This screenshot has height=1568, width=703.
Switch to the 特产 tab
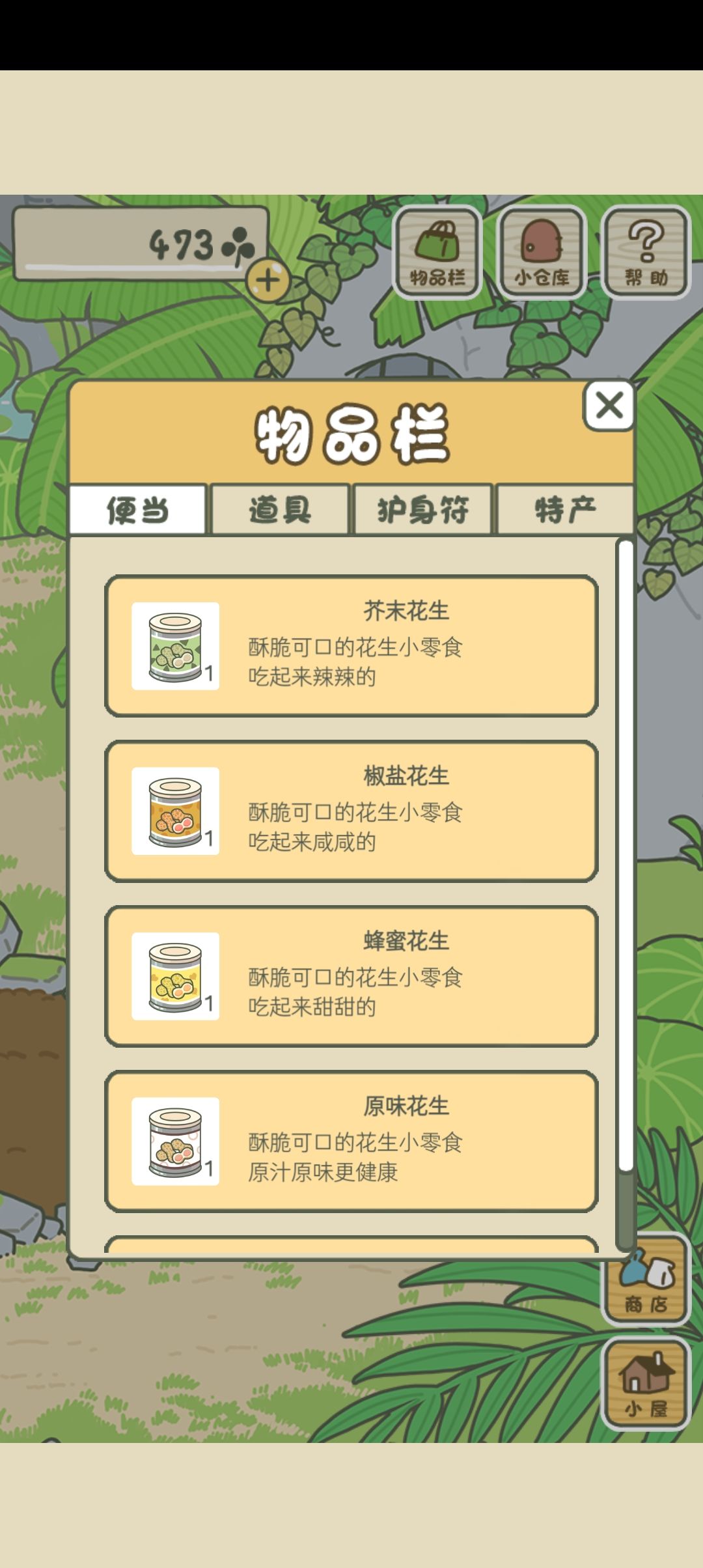tap(565, 511)
